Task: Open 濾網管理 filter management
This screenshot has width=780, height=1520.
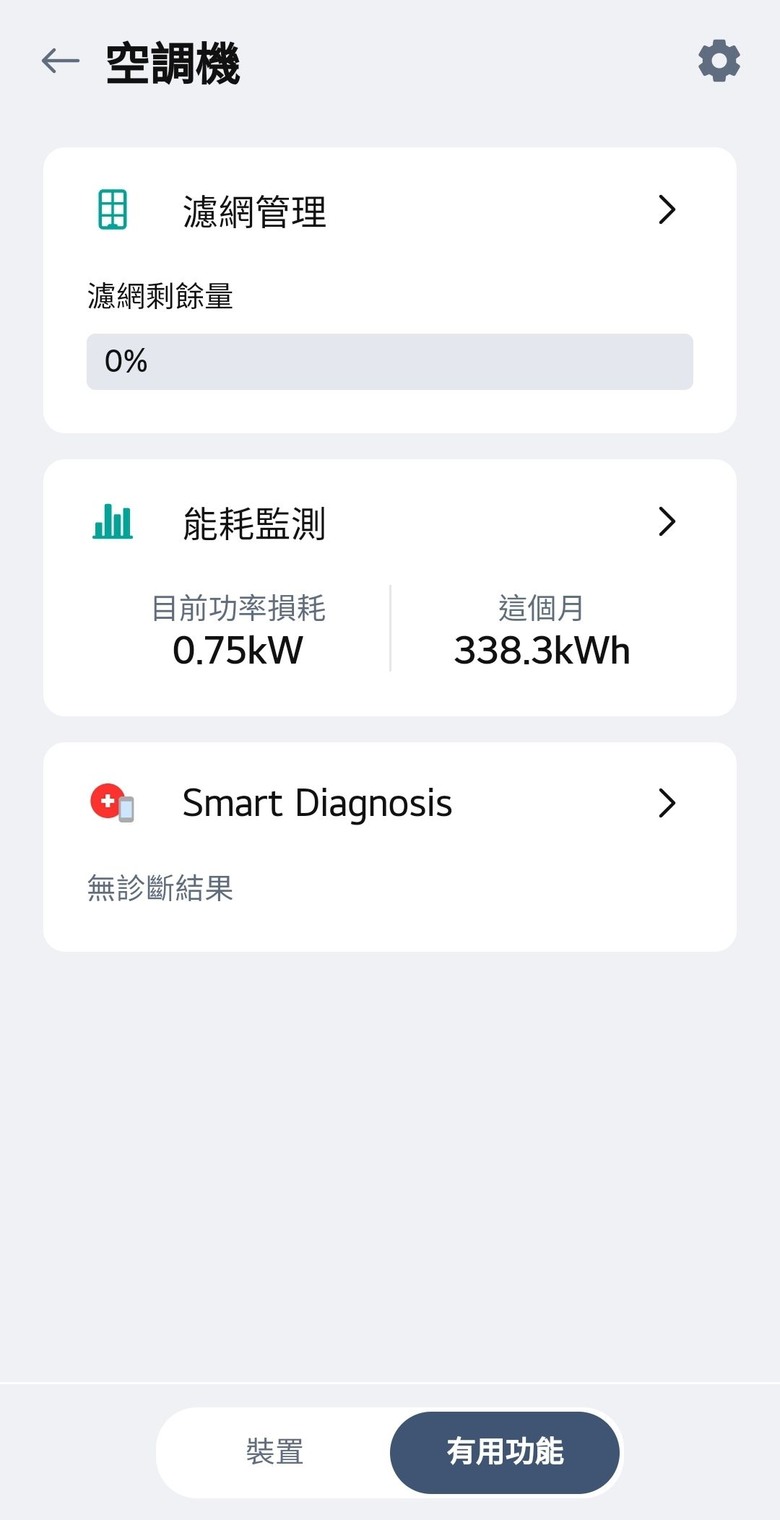Action: 390,211
